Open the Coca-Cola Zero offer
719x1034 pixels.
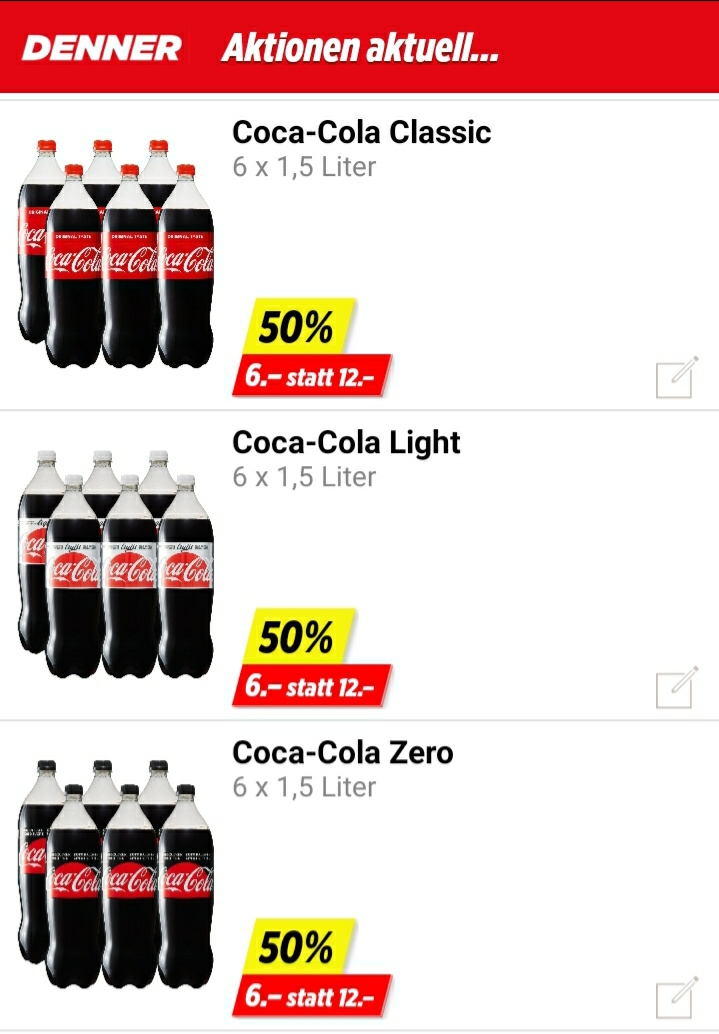click(x=342, y=753)
